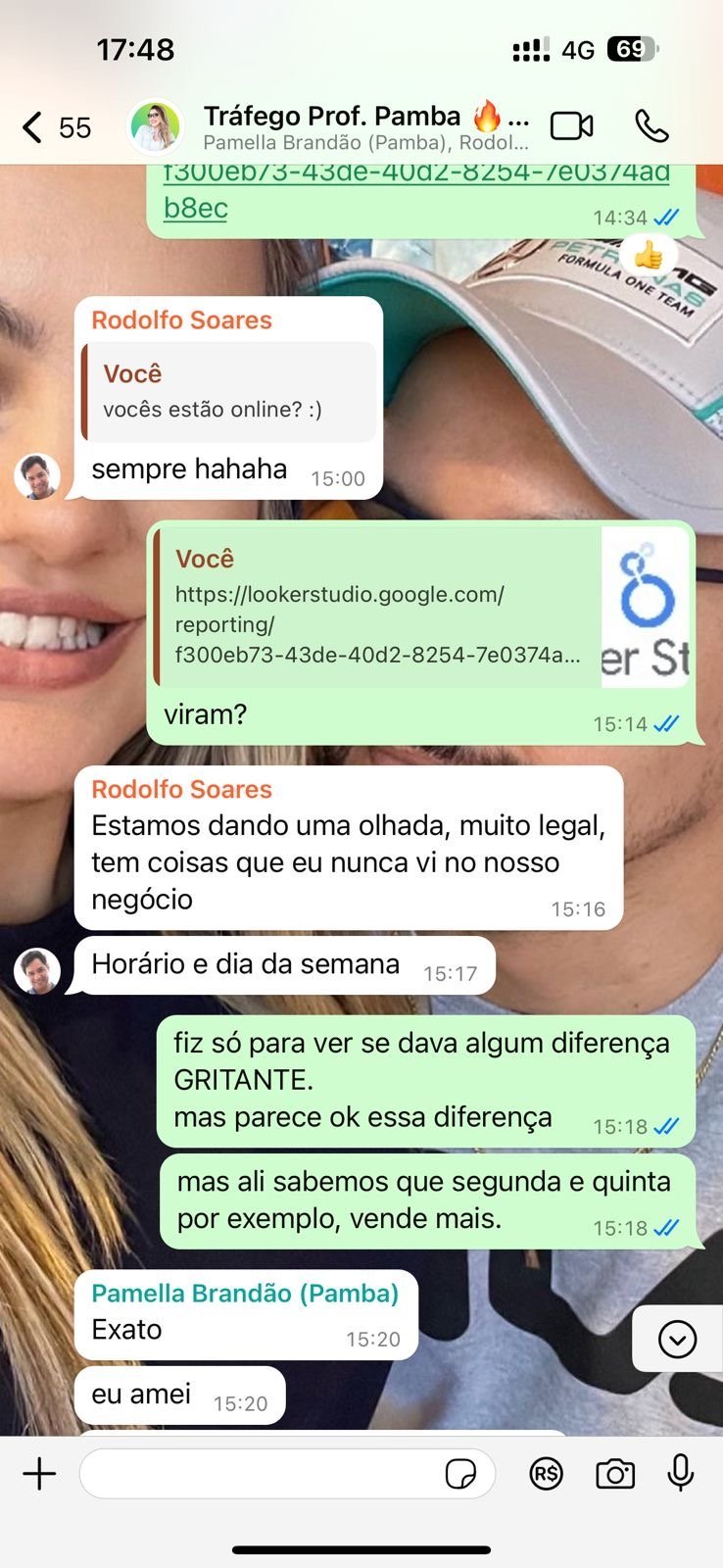The height and width of the screenshot is (1568, 723).
Task: Open the camera to take a photo
Action: click(x=614, y=1474)
